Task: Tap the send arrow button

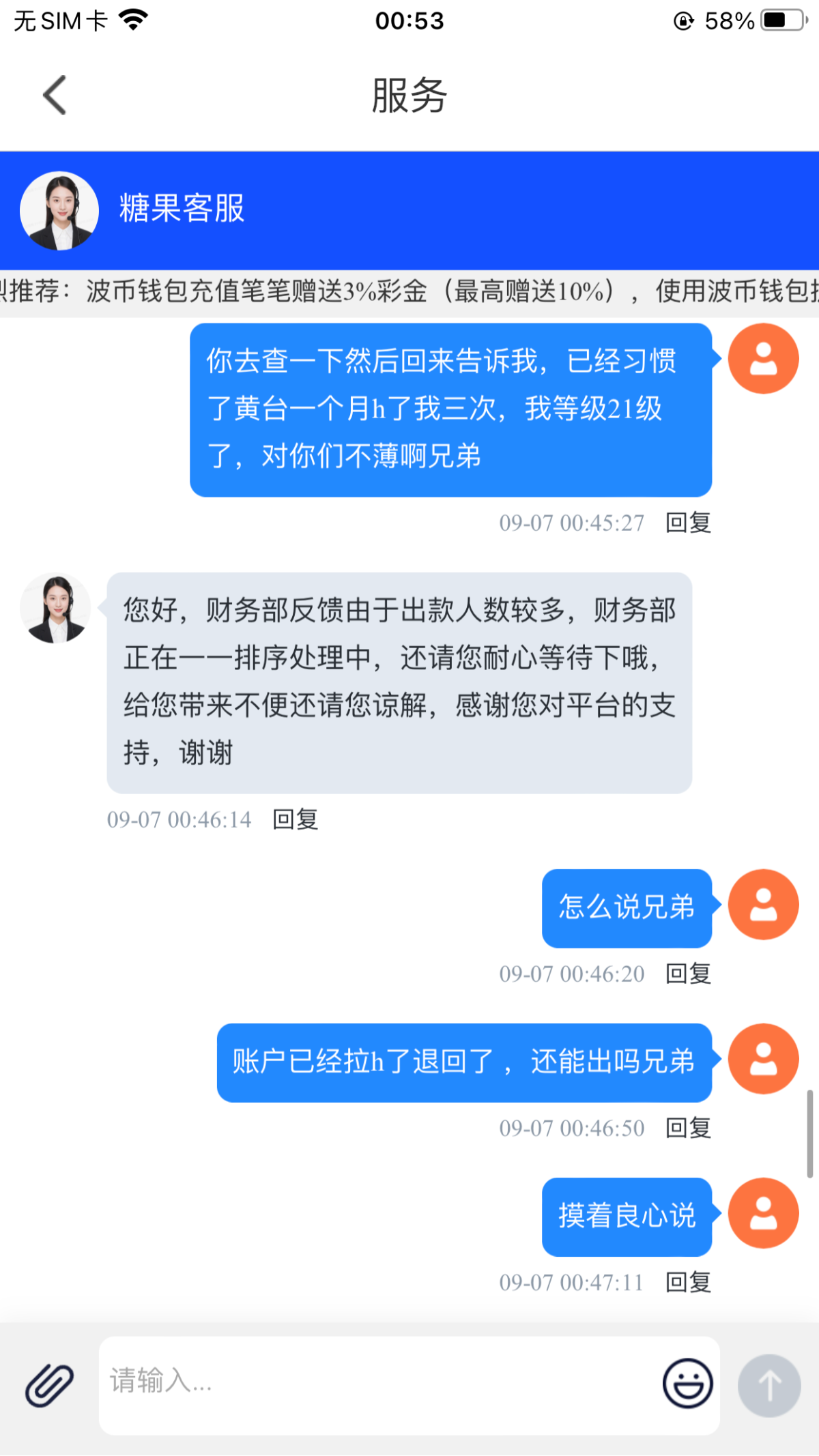Action: click(769, 1385)
